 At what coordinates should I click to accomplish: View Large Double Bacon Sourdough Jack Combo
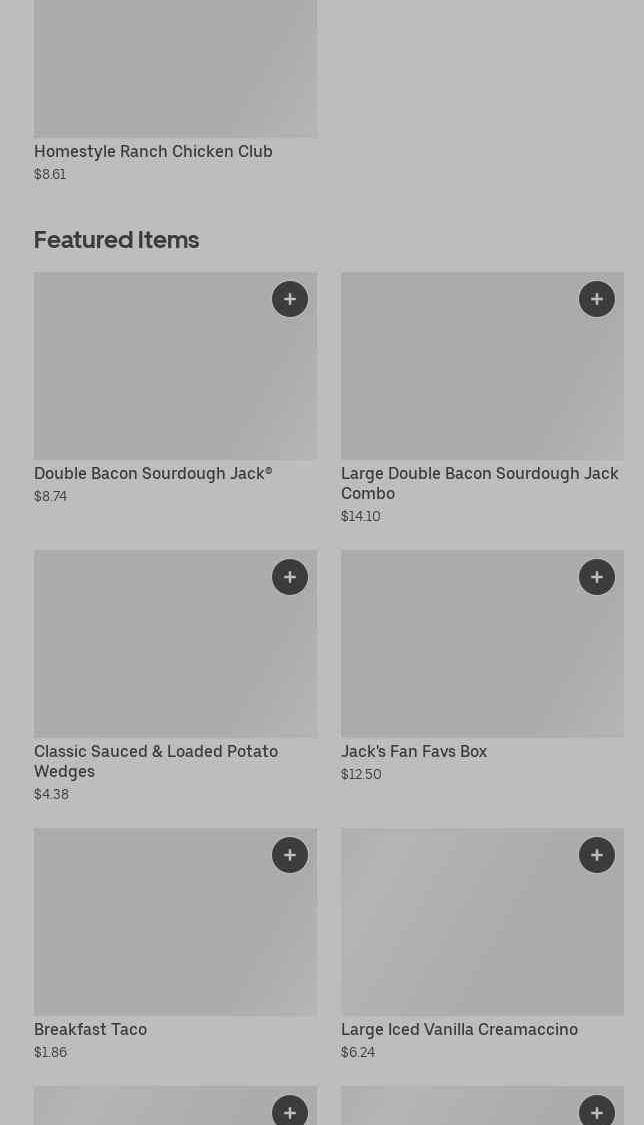(x=480, y=482)
